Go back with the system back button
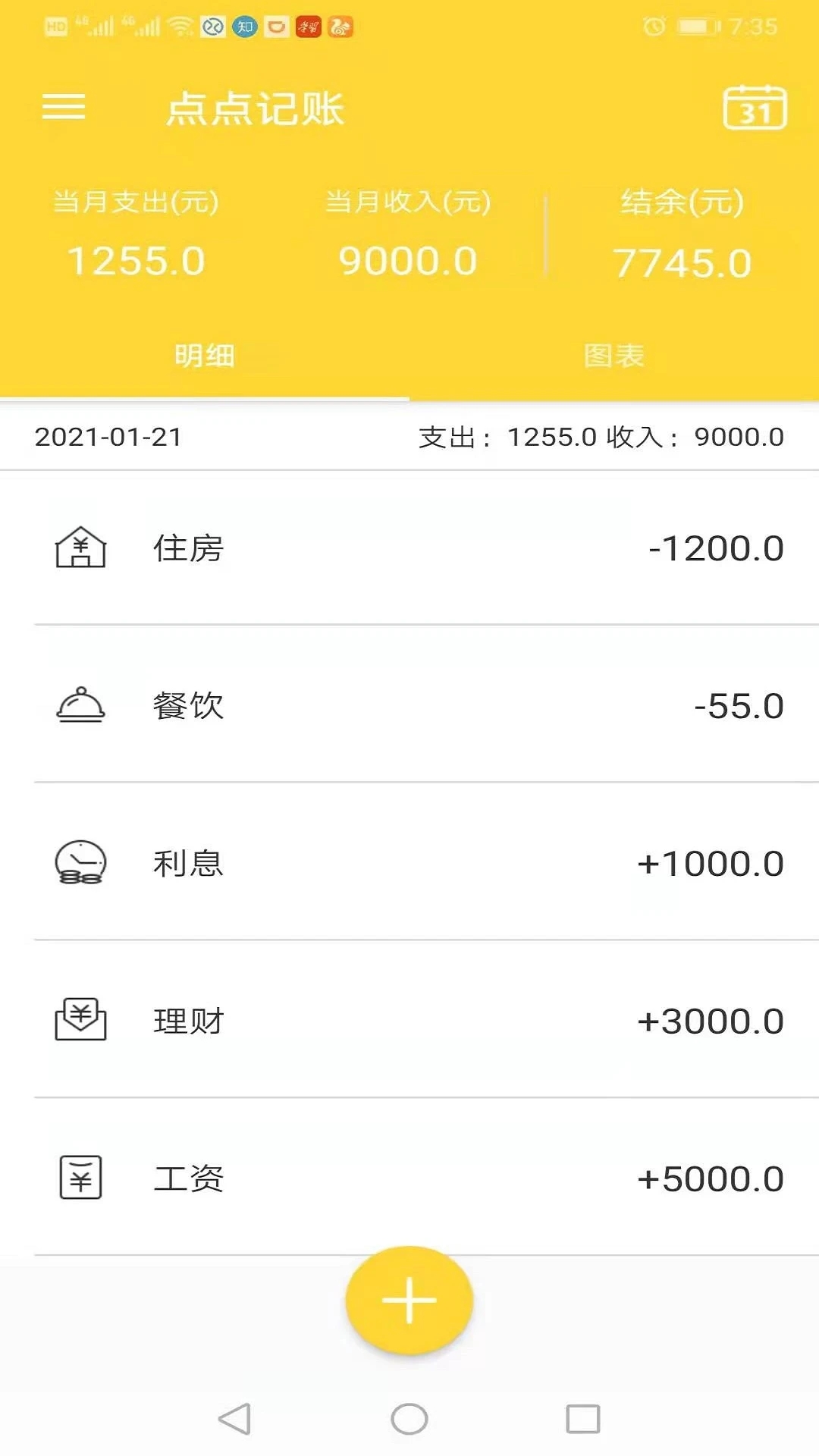 (234, 1419)
